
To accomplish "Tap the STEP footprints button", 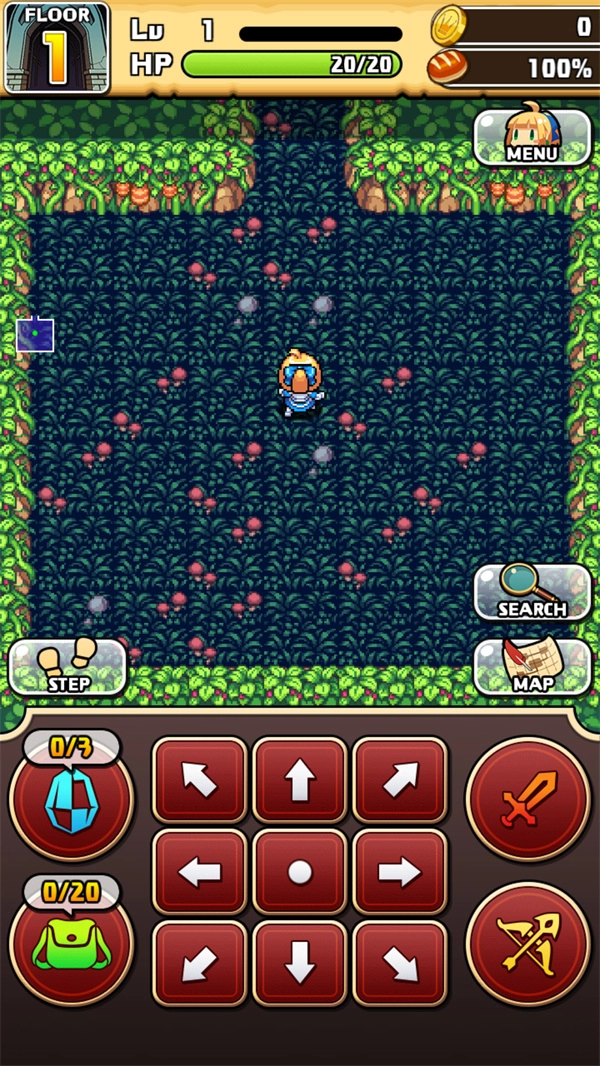I will pos(68,667).
